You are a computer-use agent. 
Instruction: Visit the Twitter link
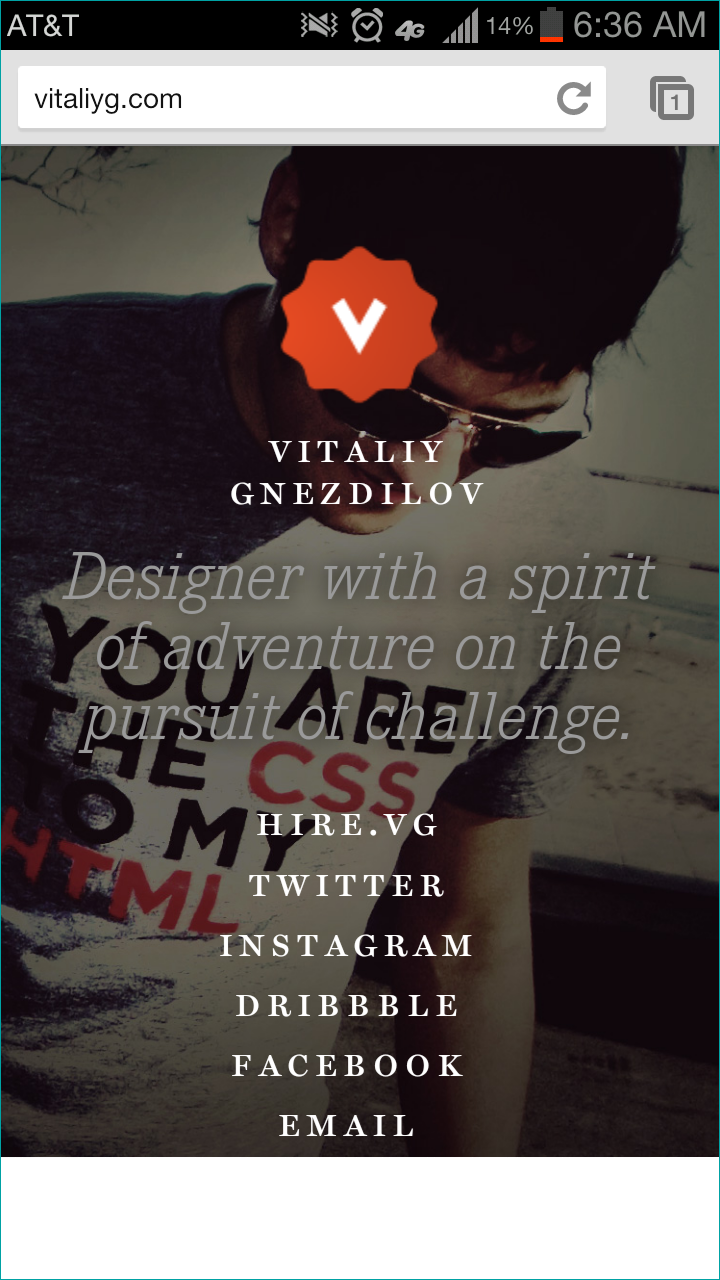348,886
